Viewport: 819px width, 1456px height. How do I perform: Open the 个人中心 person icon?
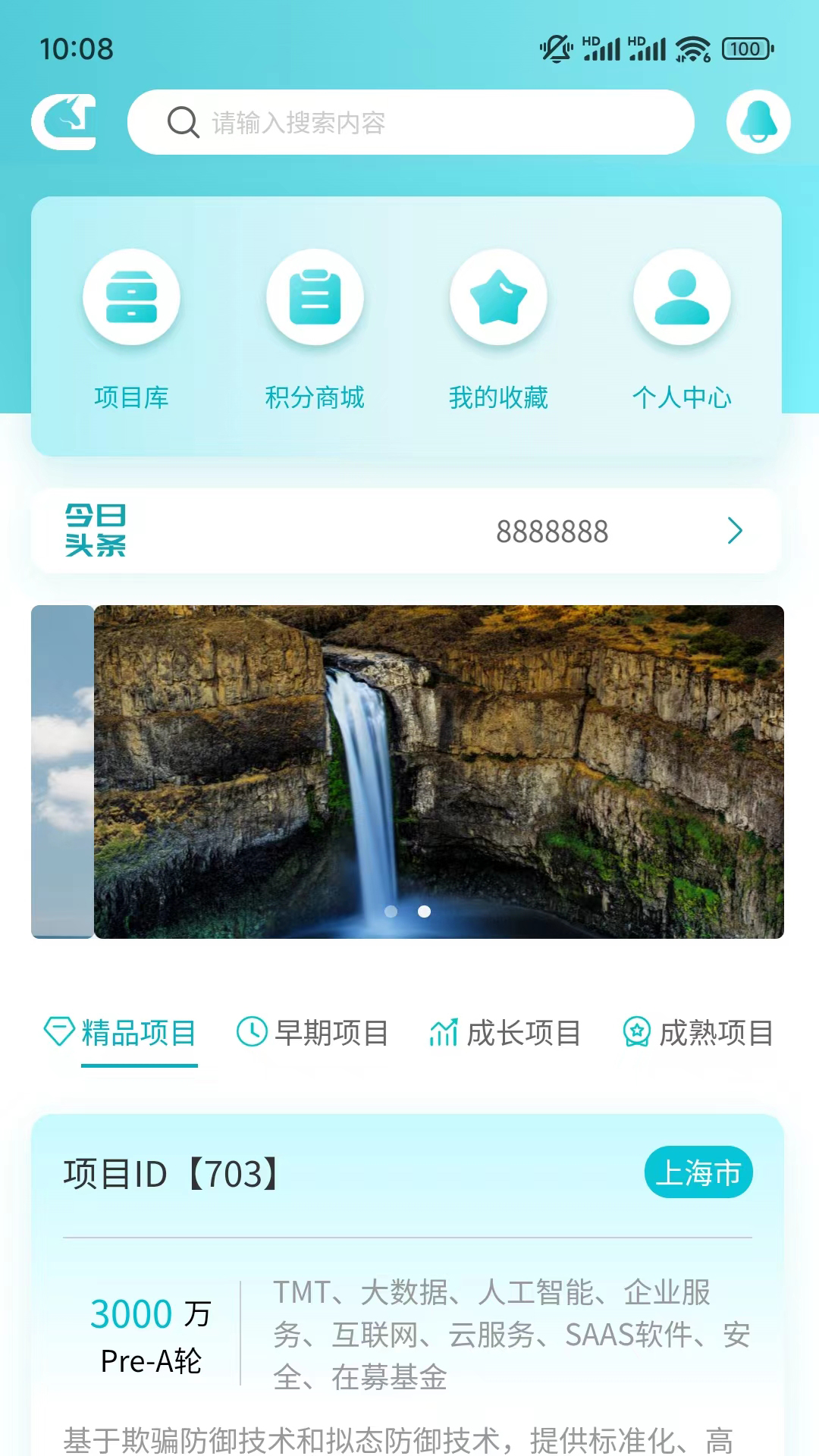pos(682,297)
